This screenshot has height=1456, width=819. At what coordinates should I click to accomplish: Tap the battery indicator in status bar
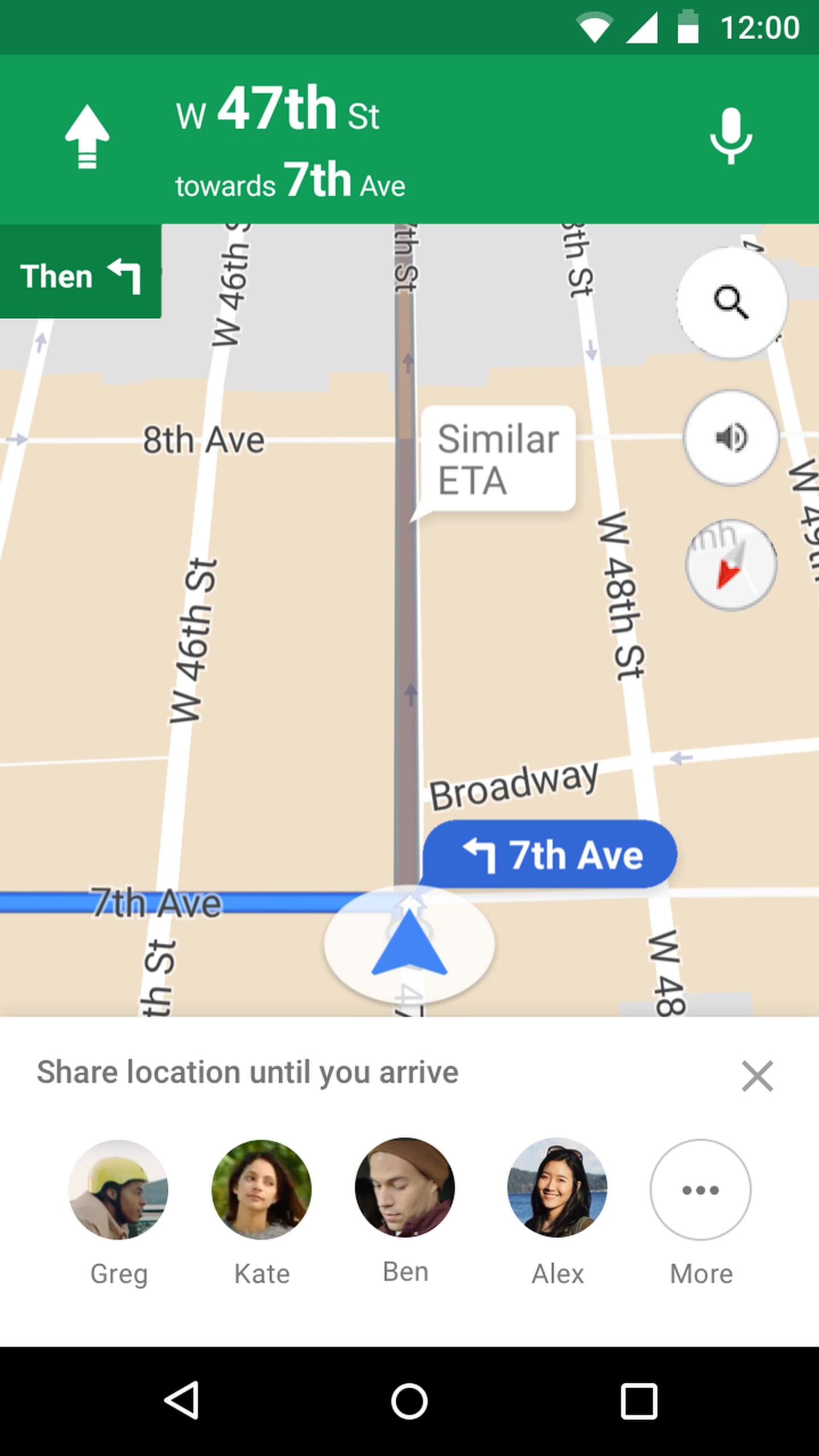pos(687,26)
